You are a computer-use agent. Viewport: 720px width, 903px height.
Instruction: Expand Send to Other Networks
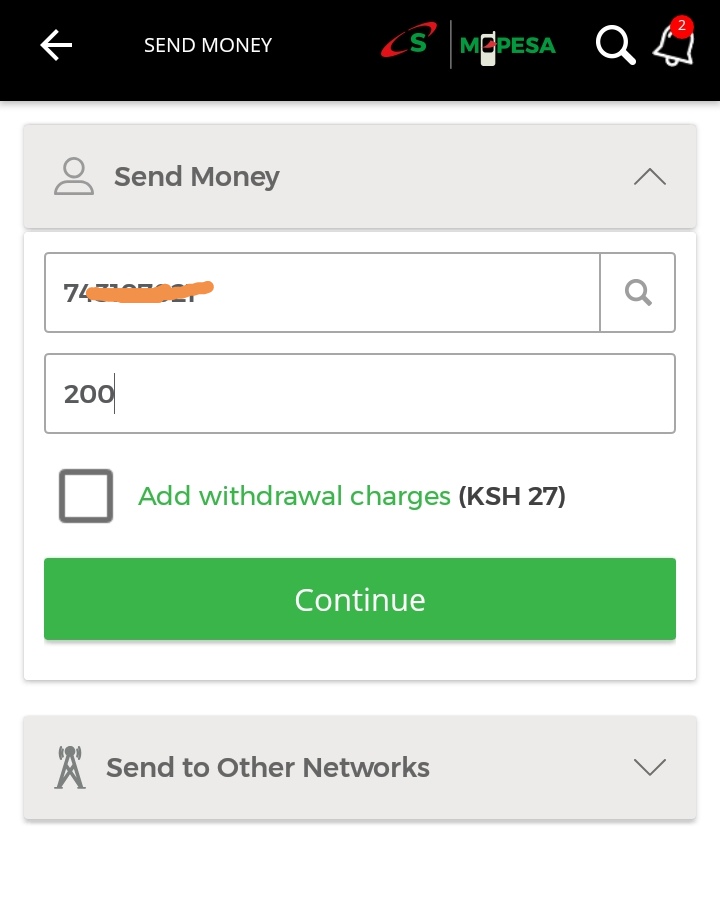coord(649,767)
